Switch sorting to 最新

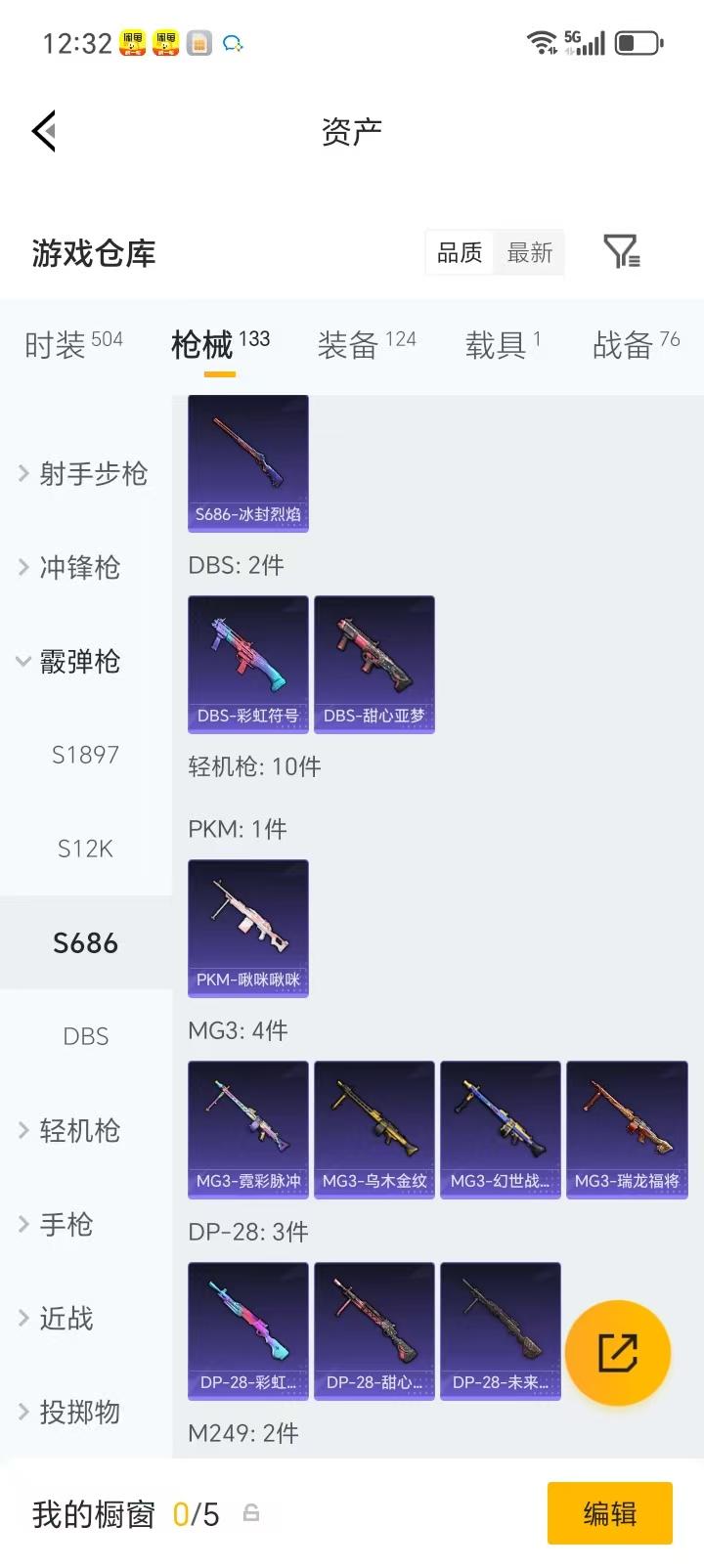click(529, 252)
